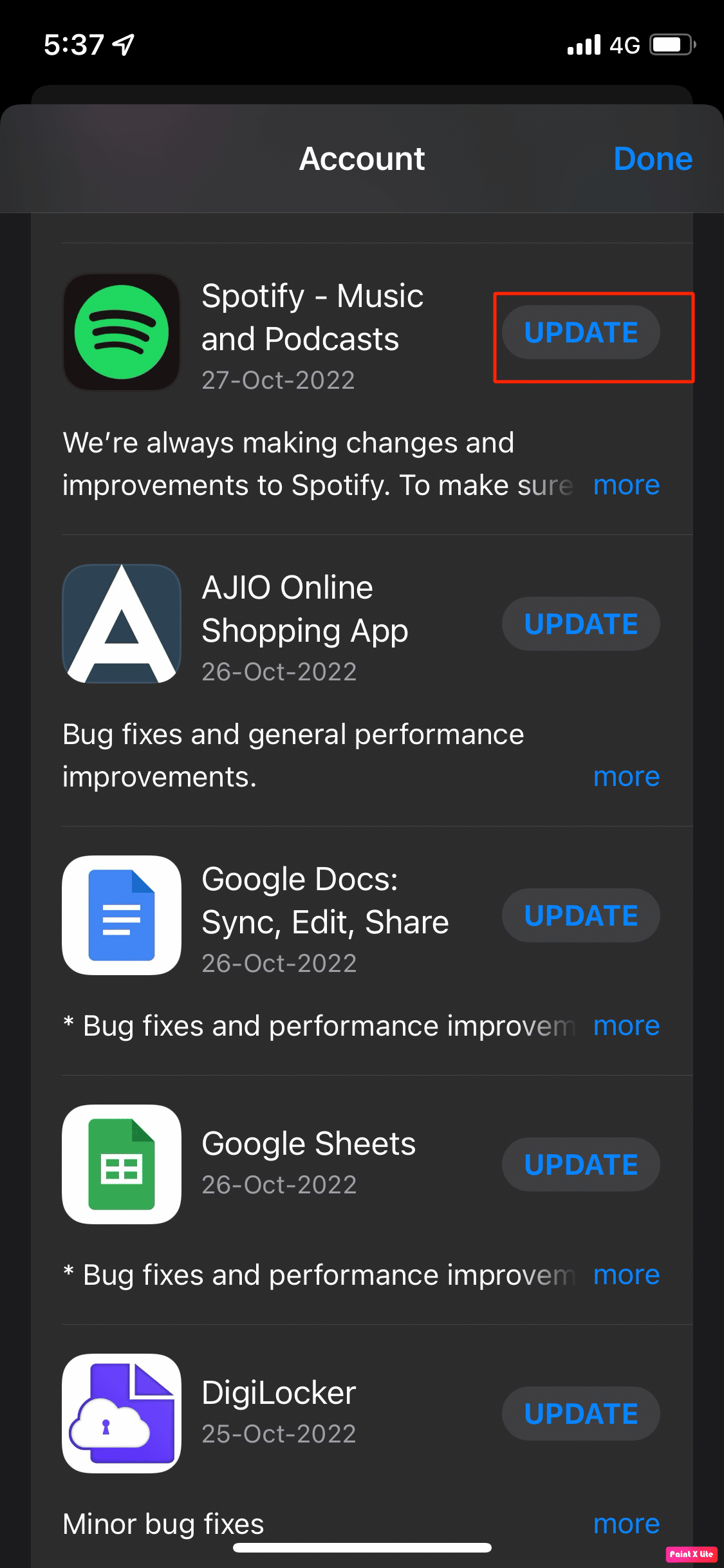724x1568 pixels.
Task: Show full Google Docs release notes
Action: coord(626,1026)
